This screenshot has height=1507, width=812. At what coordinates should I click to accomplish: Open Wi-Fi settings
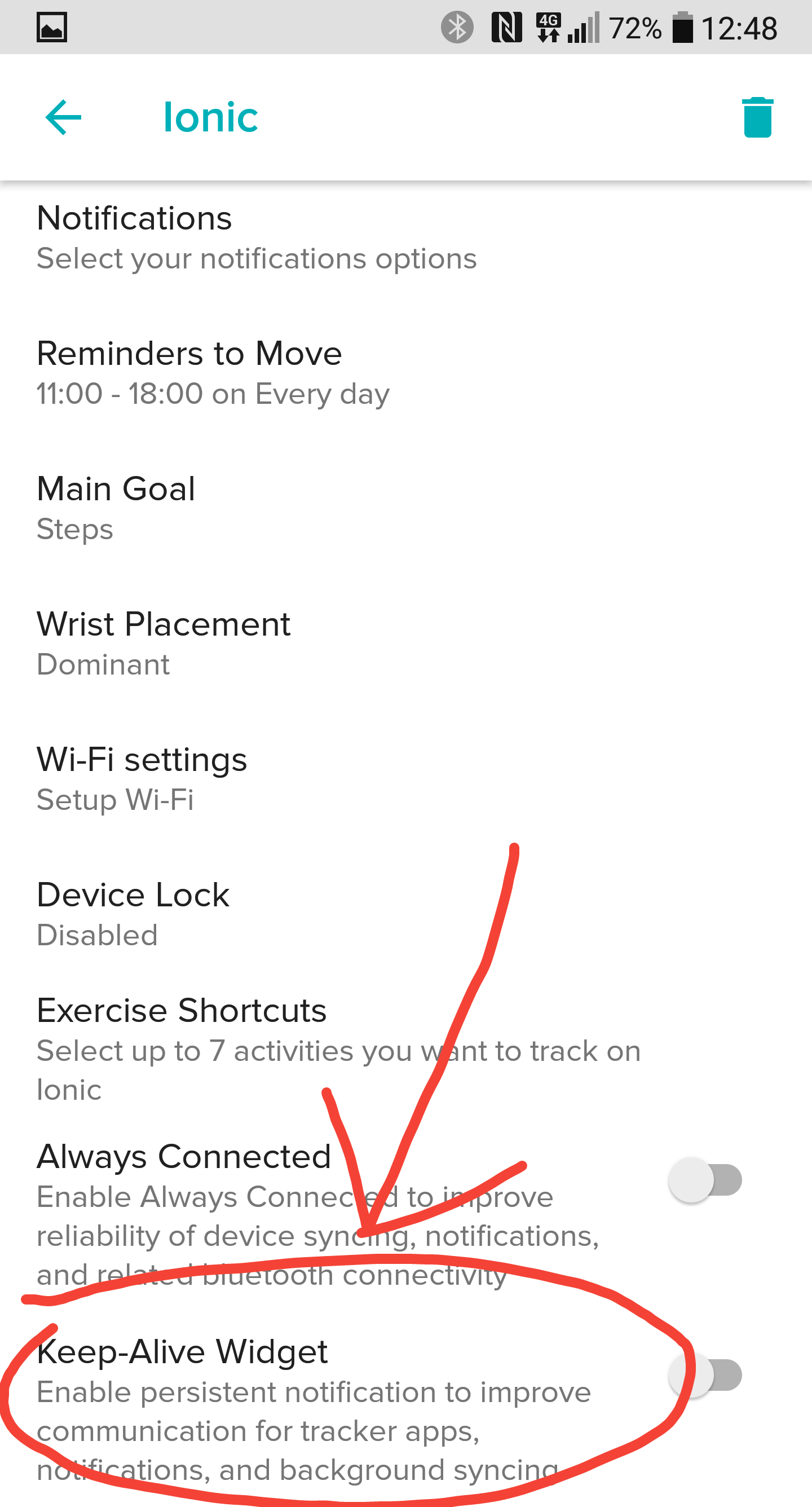tap(142, 778)
